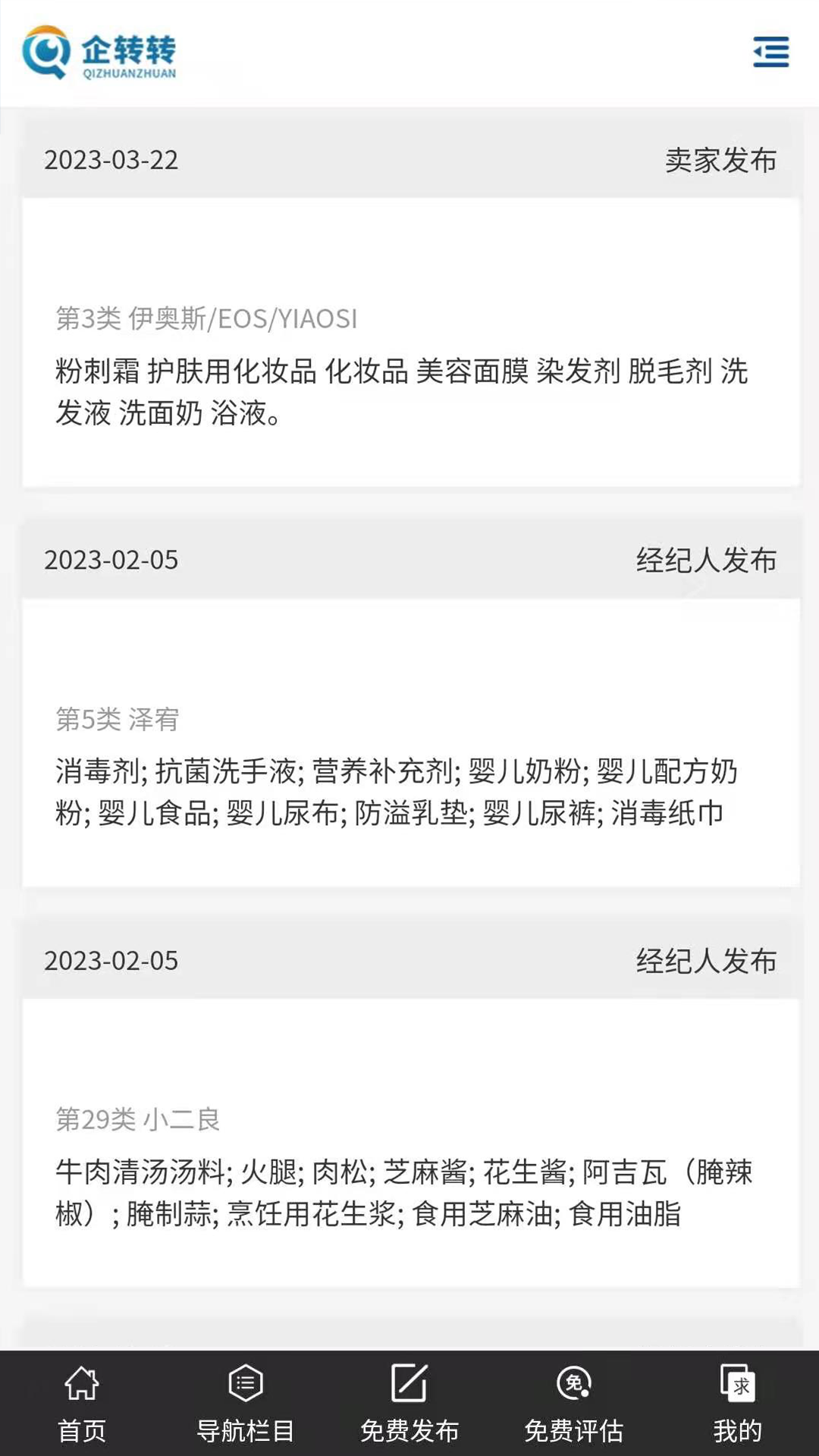Tap the 免费发布 text label

pyautogui.click(x=409, y=1430)
